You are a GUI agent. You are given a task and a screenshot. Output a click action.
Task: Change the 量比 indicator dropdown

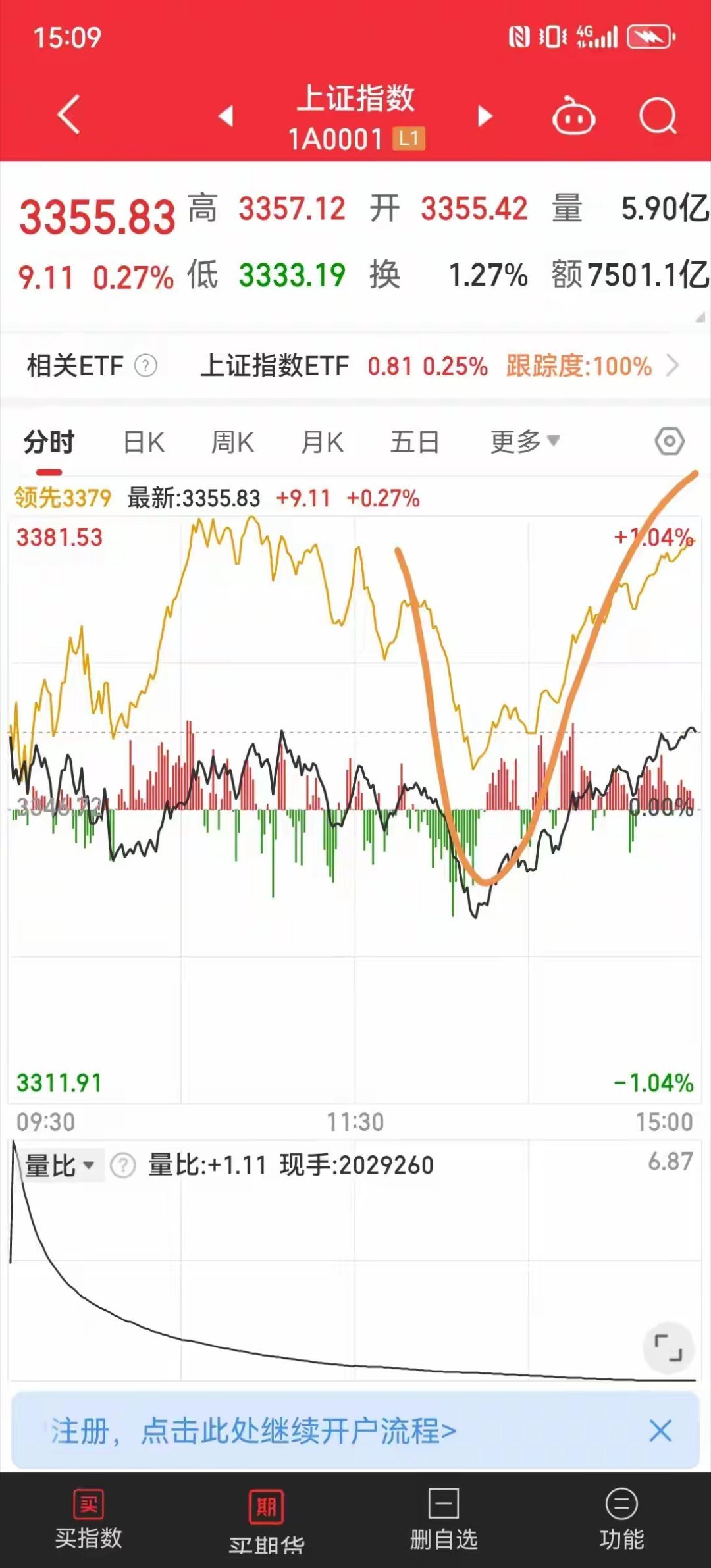tap(60, 1166)
